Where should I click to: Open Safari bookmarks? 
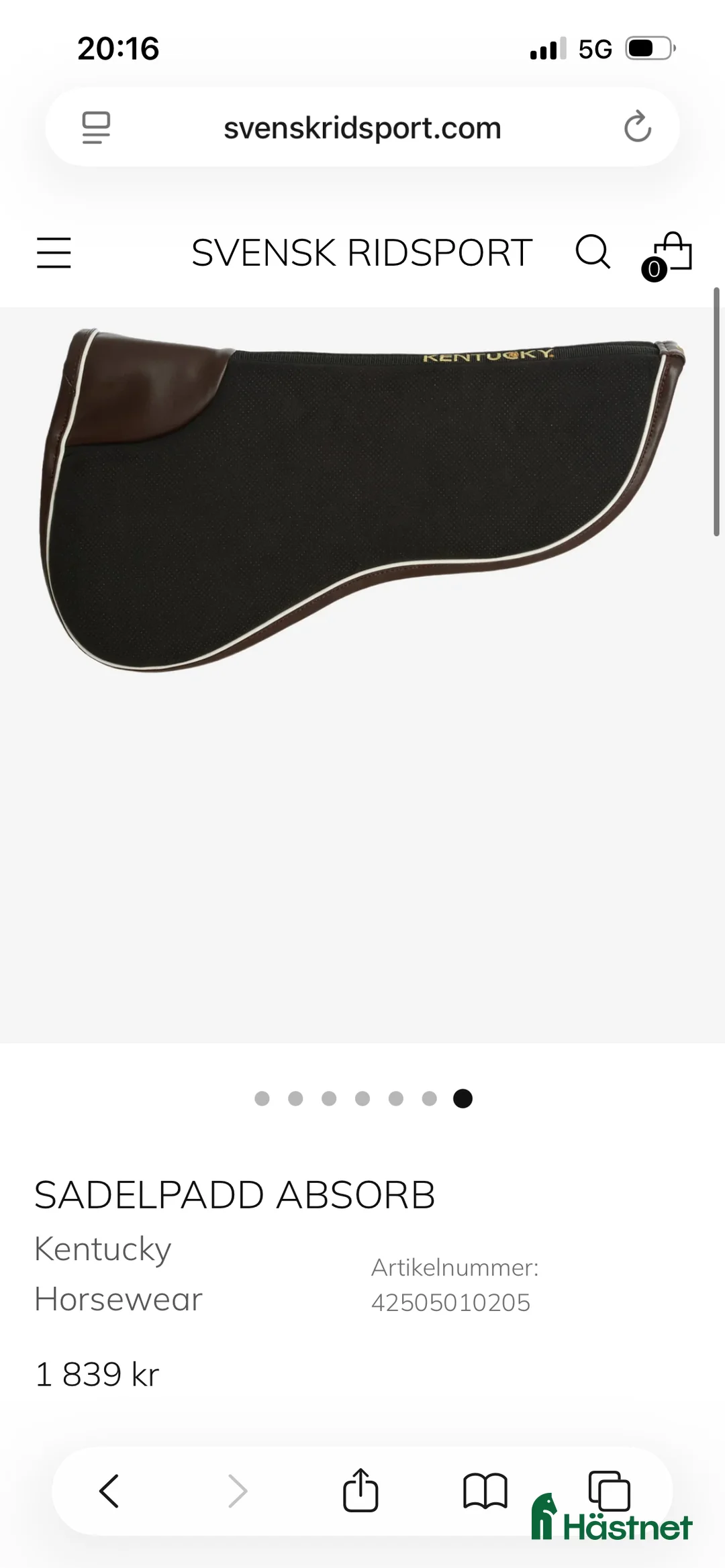[x=485, y=1491]
